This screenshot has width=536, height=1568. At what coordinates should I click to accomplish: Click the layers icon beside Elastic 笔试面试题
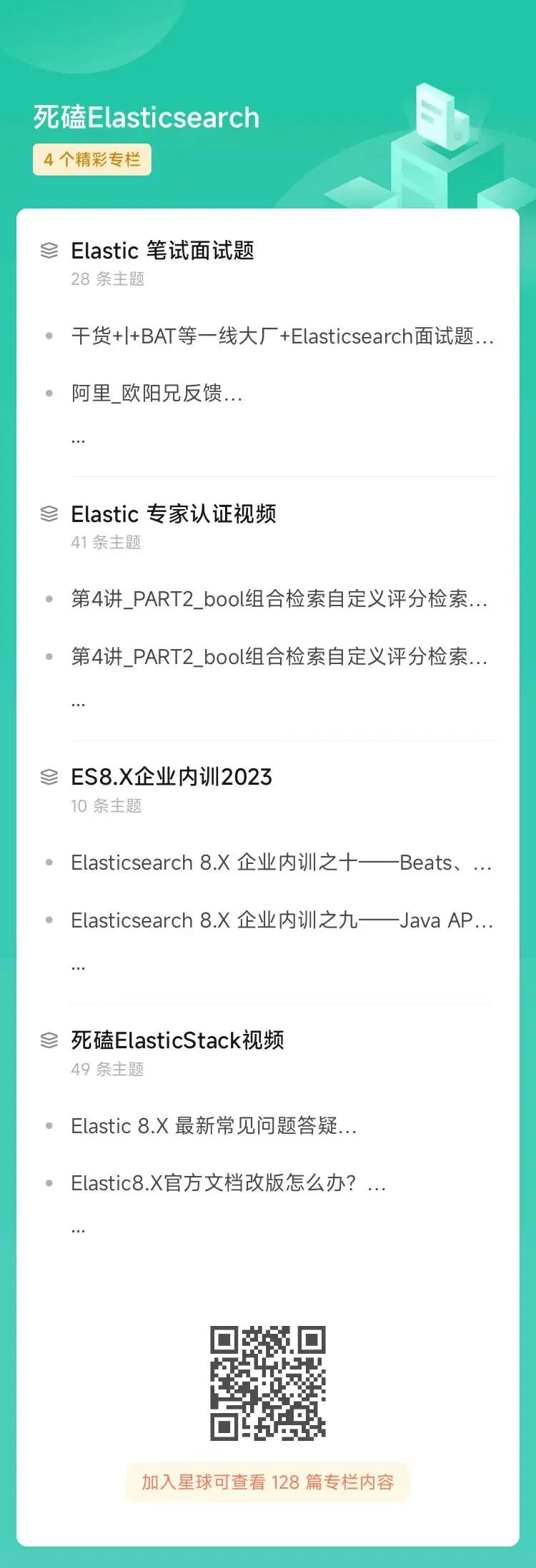pyautogui.click(x=50, y=251)
